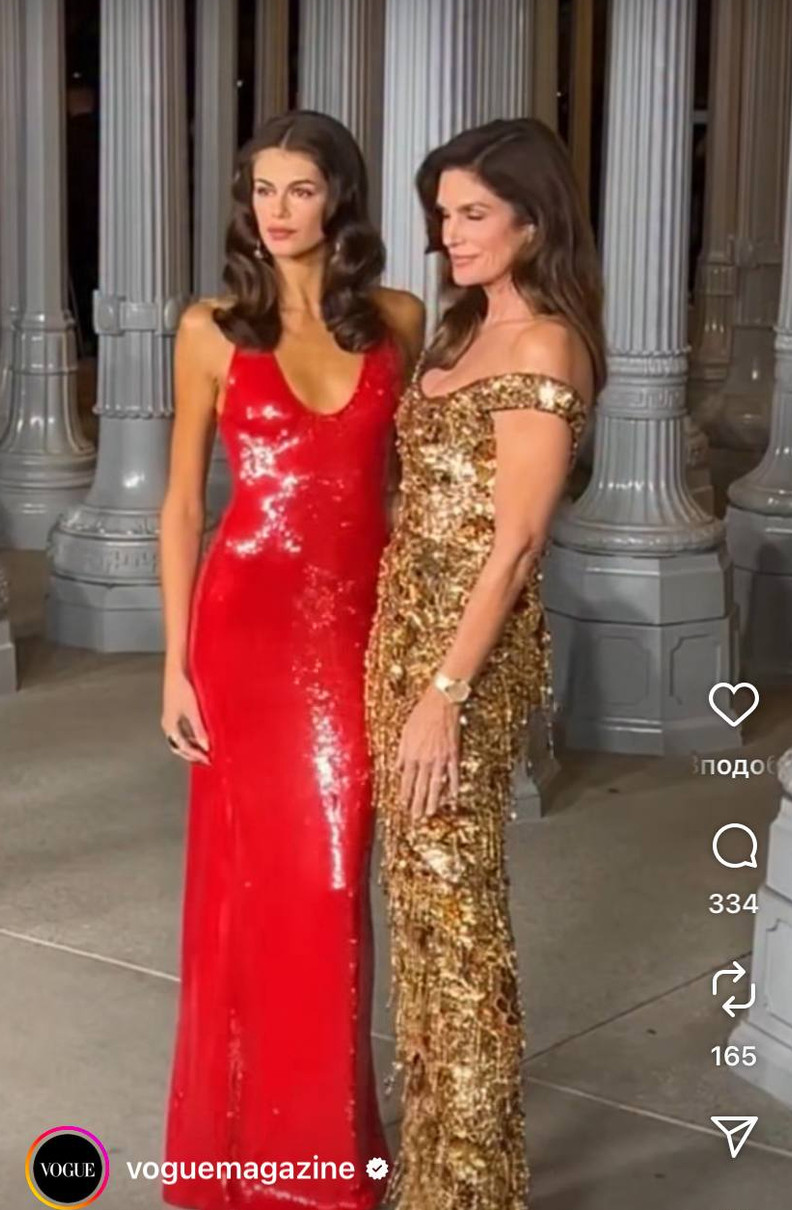Tap the voguemagazine username
This screenshot has width=792, height=1210.
tap(240, 1169)
